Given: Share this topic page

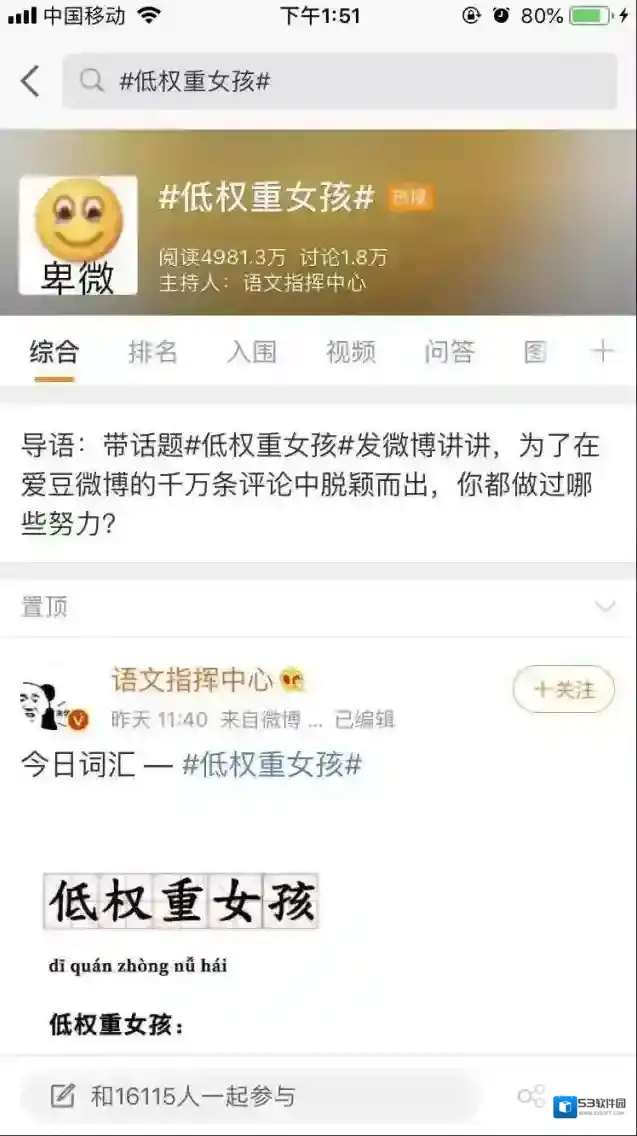Looking at the screenshot, I should [531, 1096].
